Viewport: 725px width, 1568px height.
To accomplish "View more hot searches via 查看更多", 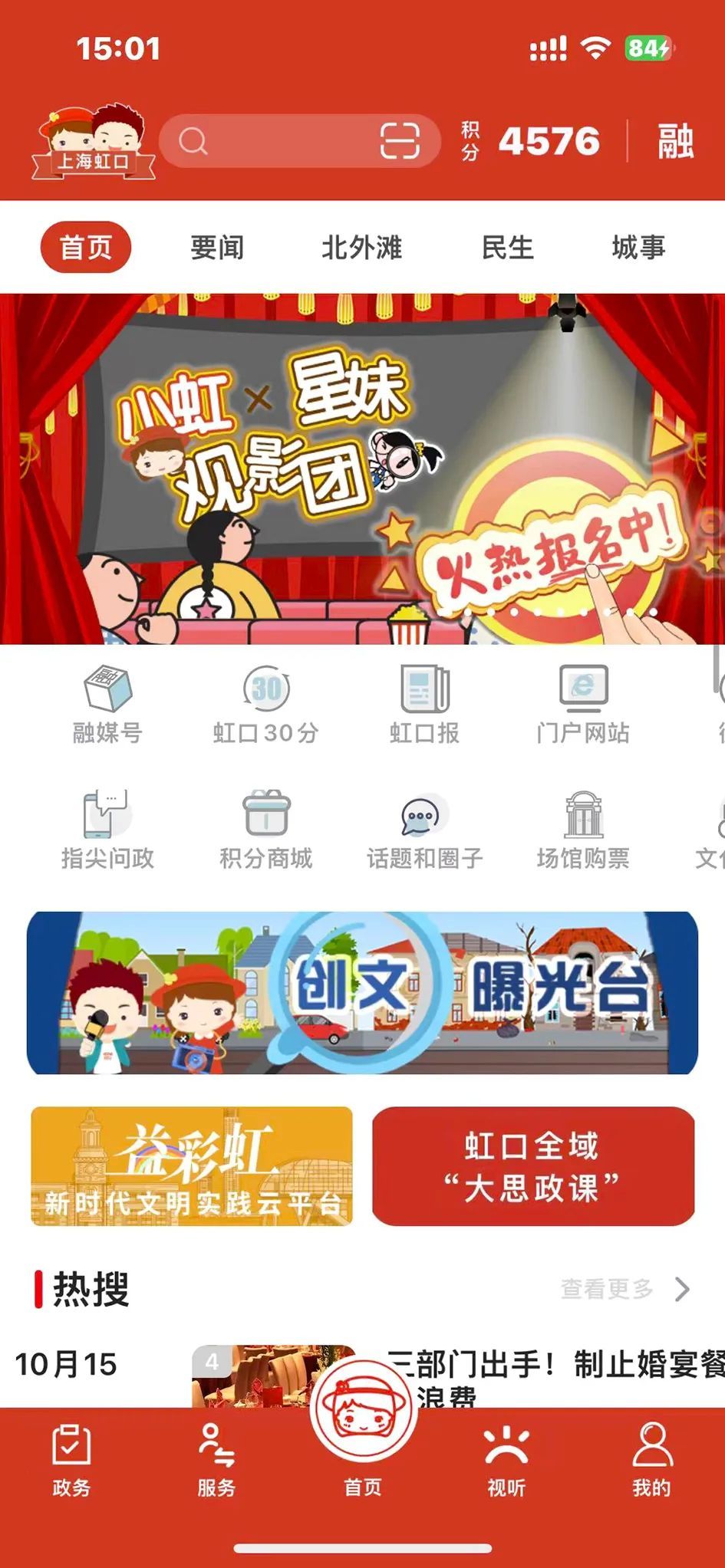I will tap(624, 1289).
